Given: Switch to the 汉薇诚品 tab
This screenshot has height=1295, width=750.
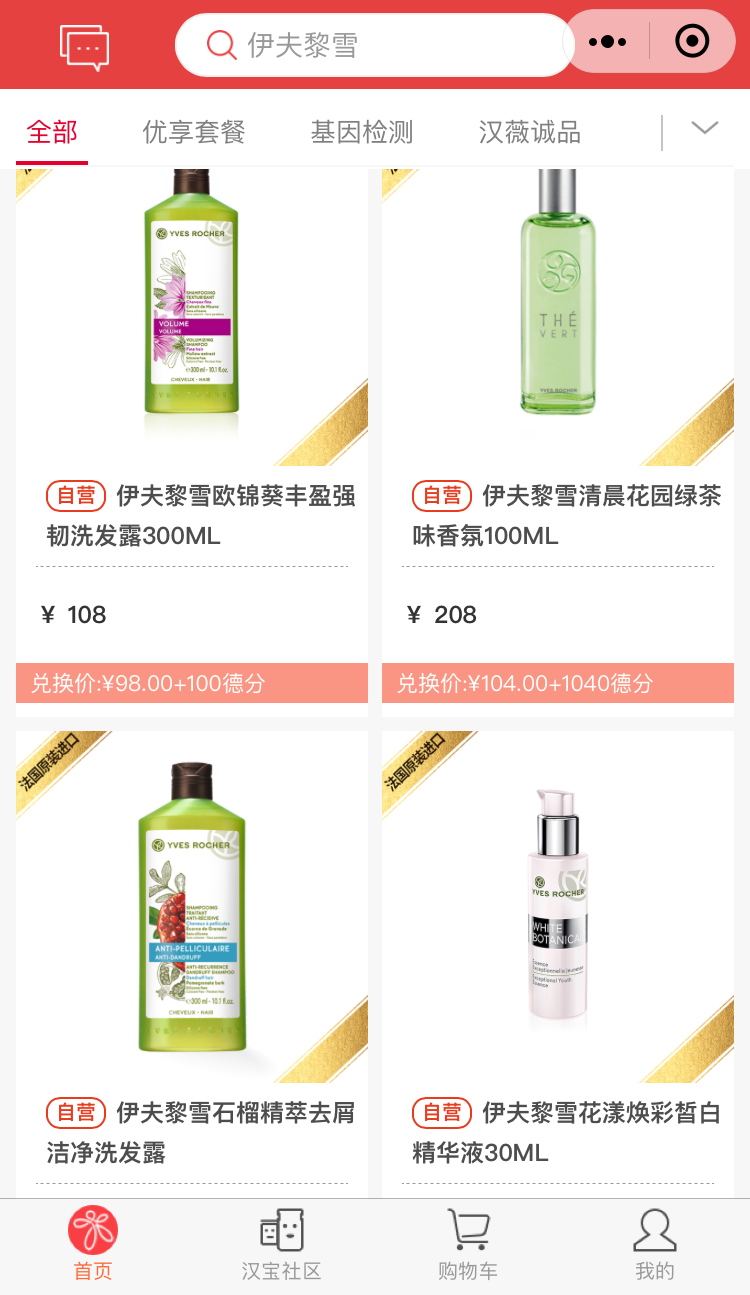Looking at the screenshot, I should [x=530, y=132].
